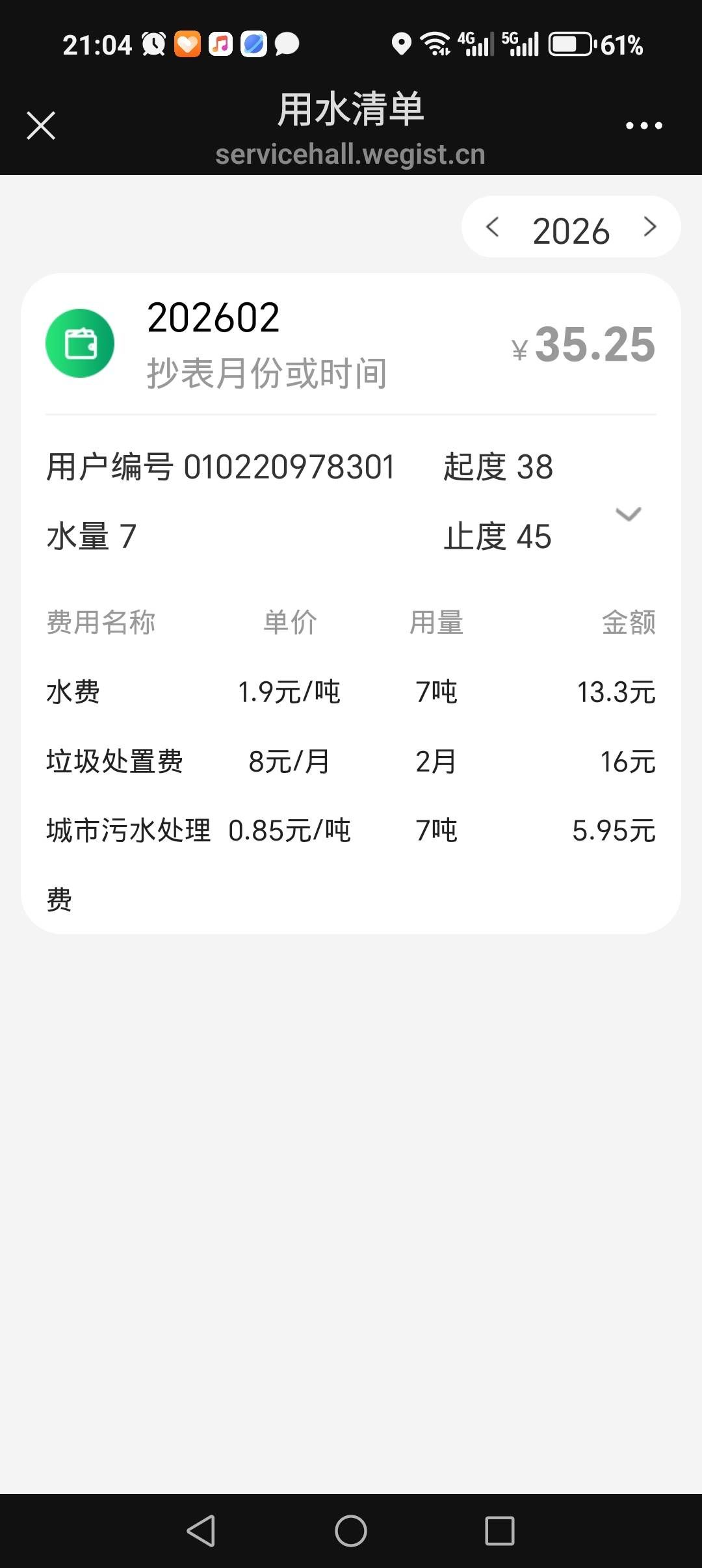
Task: Close the 用水清单 web page
Action: pos(41,125)
